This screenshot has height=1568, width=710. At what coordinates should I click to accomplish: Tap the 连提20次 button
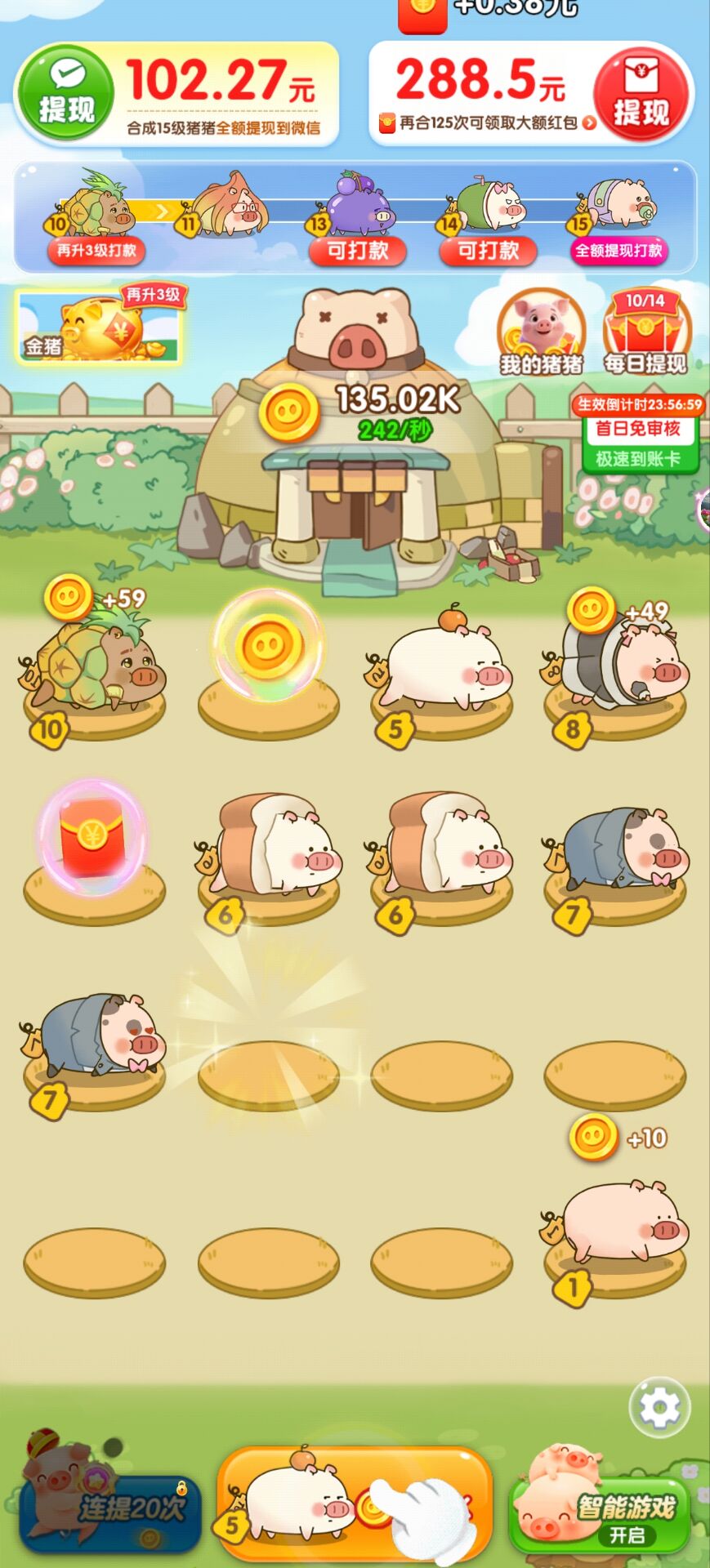pos(110,1507)
